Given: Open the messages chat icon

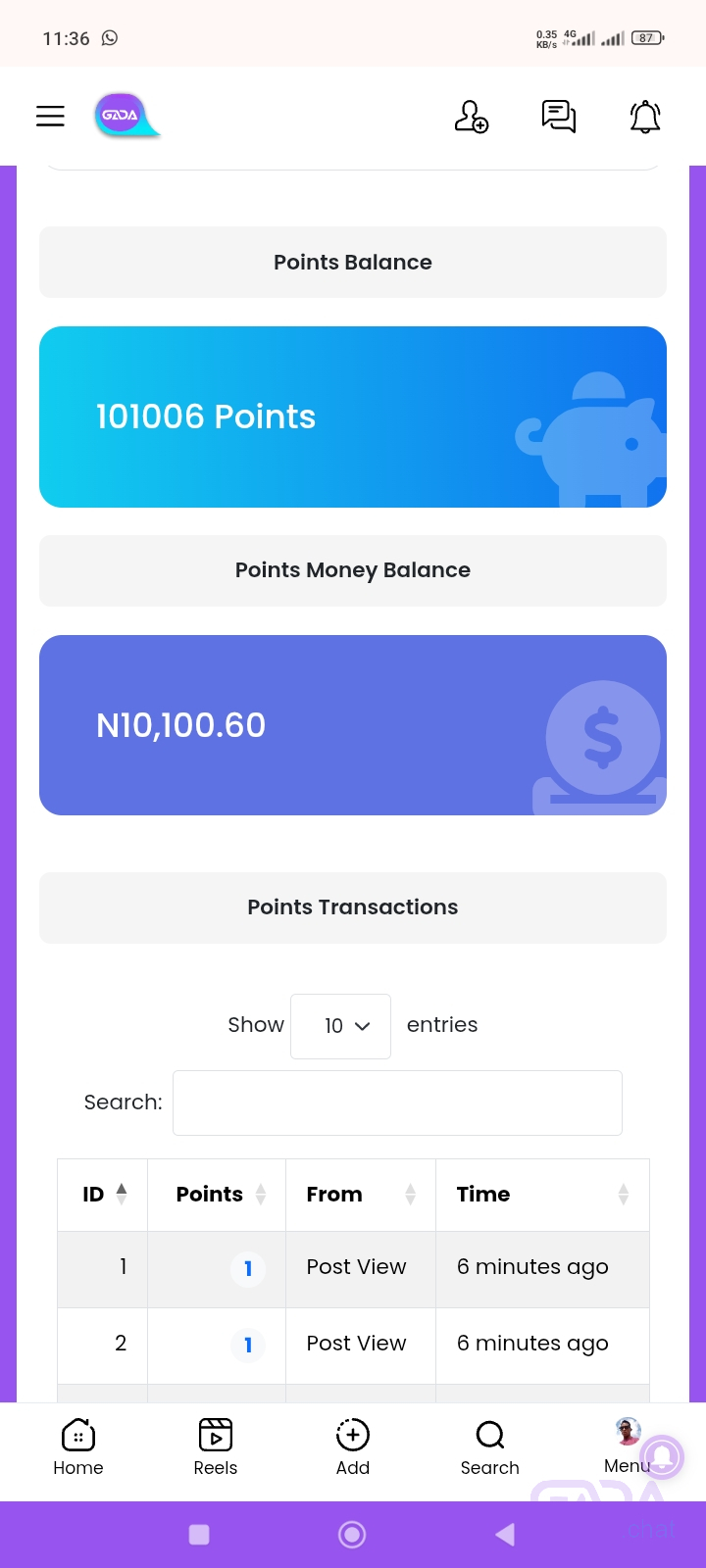Looking at the screenshot, I should tap(559, 117).
